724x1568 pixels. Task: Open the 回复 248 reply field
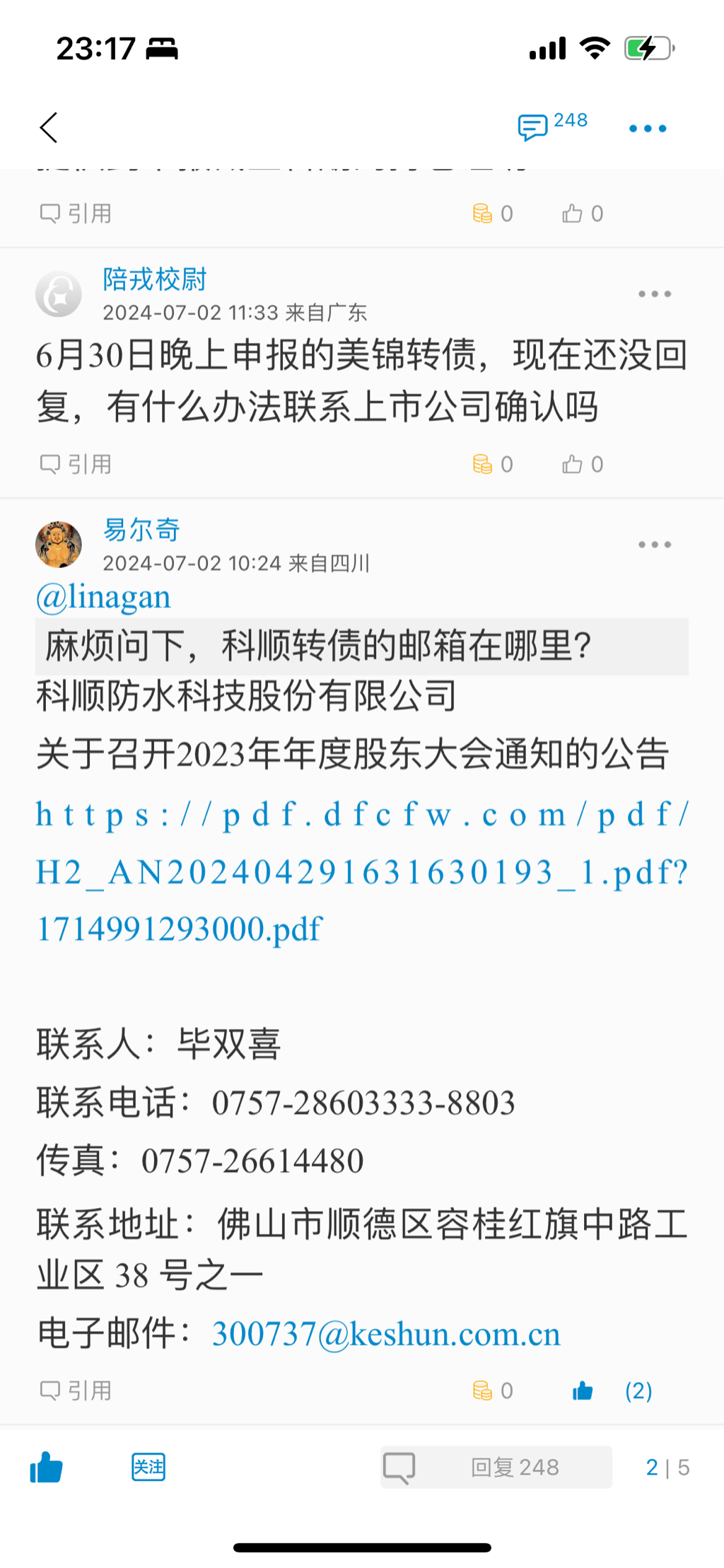tap(496, 1468)
